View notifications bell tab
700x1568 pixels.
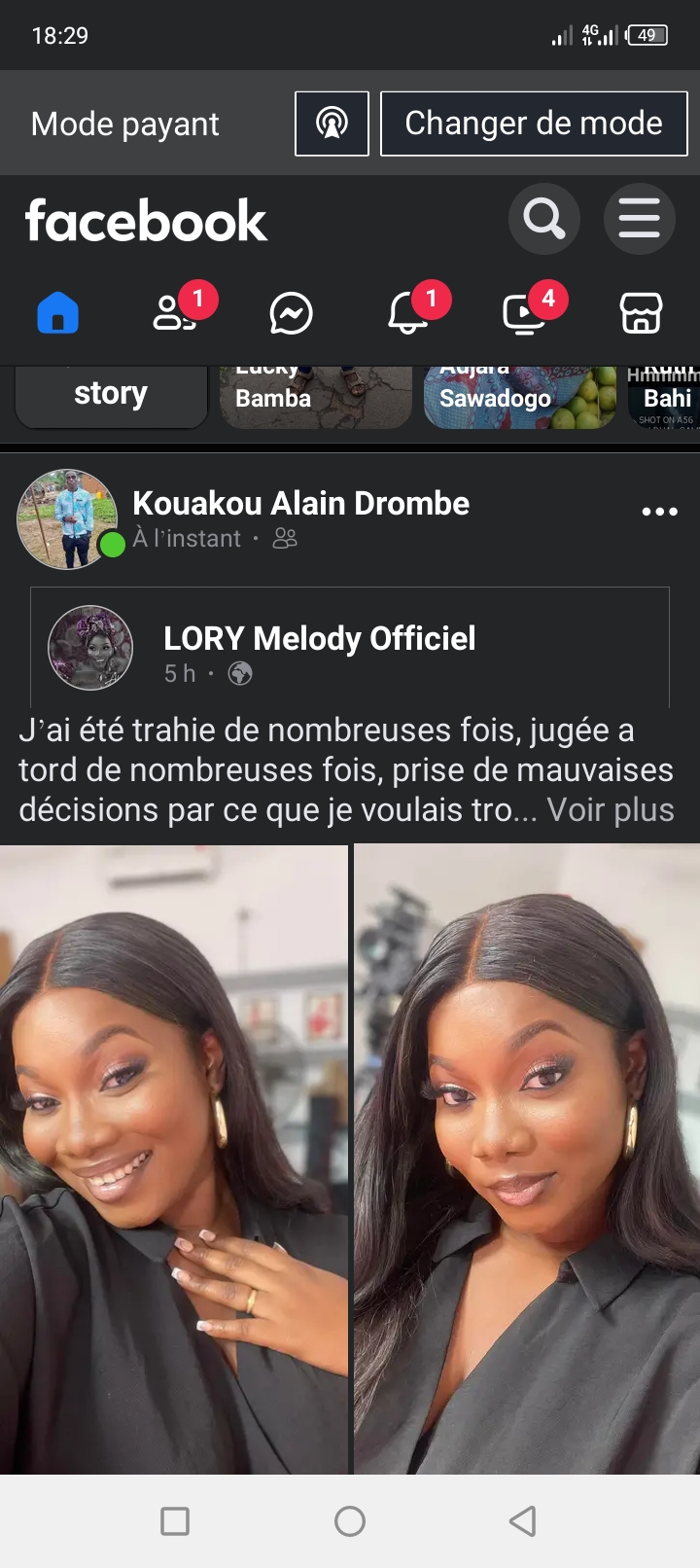point(408,313)
